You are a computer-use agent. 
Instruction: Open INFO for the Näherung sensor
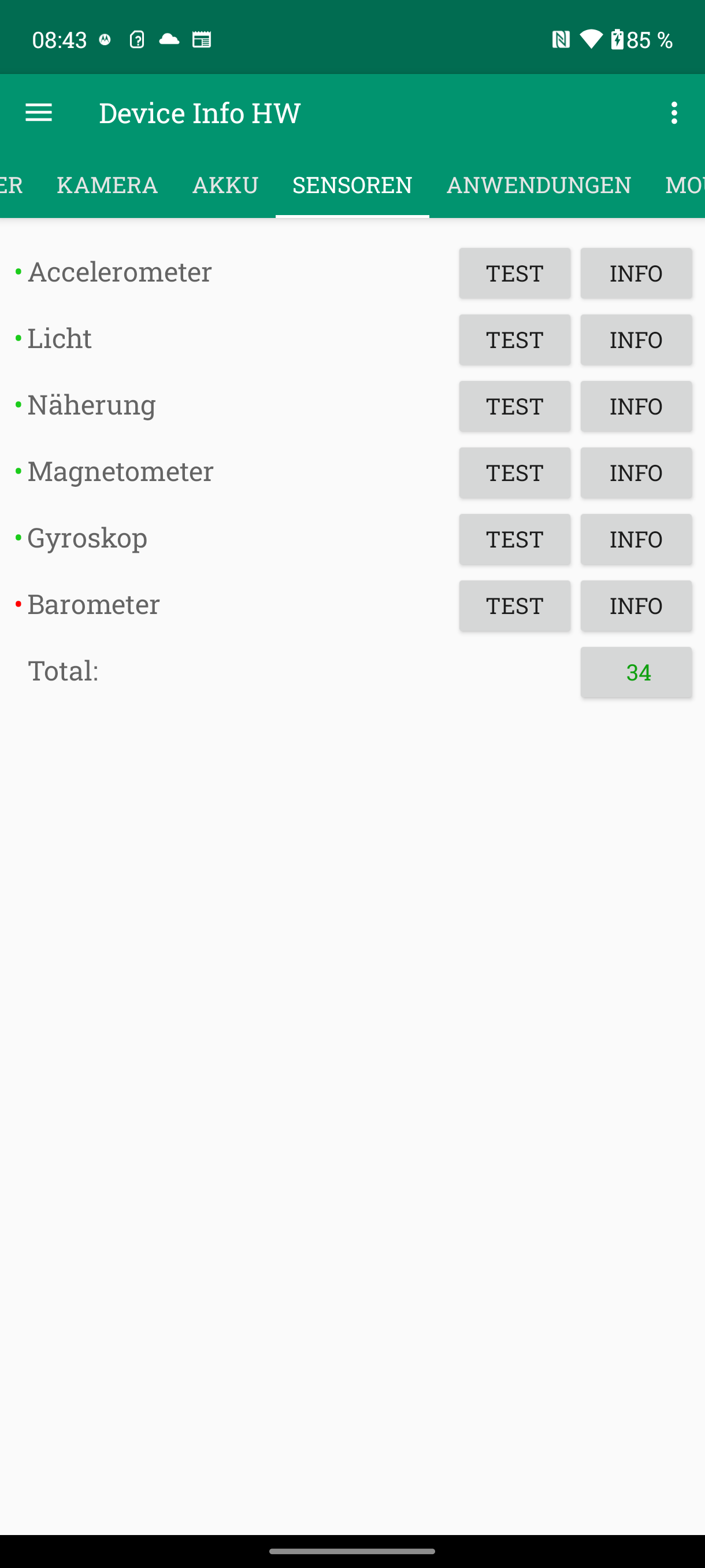(636, 406)
